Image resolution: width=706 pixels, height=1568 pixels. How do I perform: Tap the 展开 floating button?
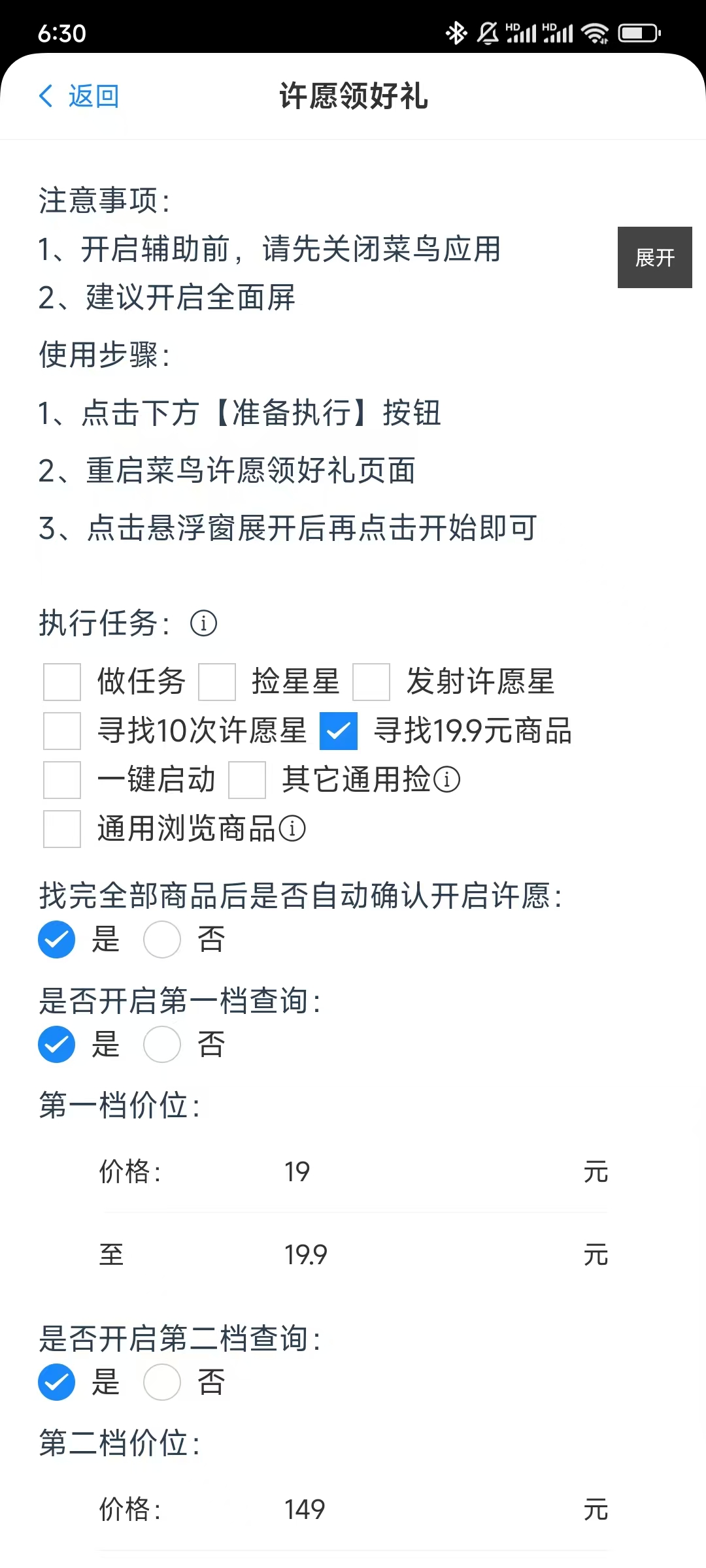pyautogui.click(x=654, y=257)
